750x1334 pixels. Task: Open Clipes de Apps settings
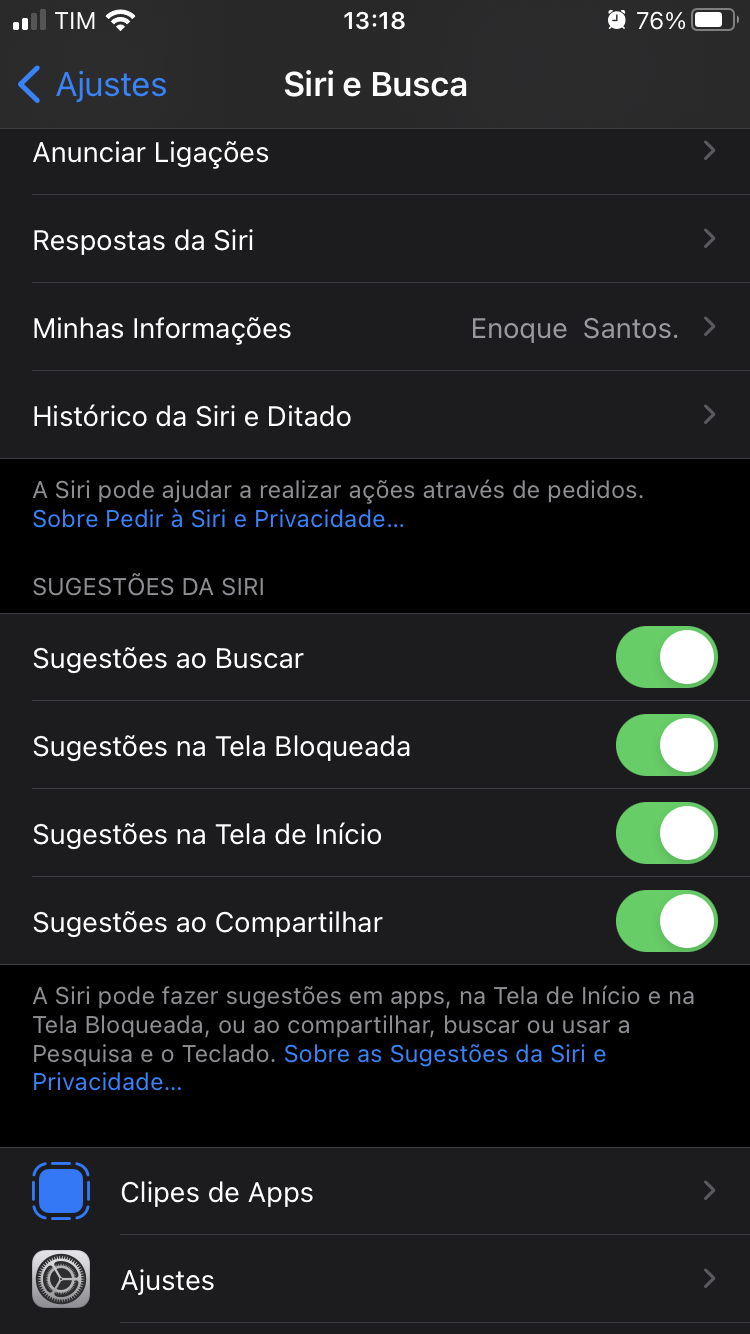375,1192
